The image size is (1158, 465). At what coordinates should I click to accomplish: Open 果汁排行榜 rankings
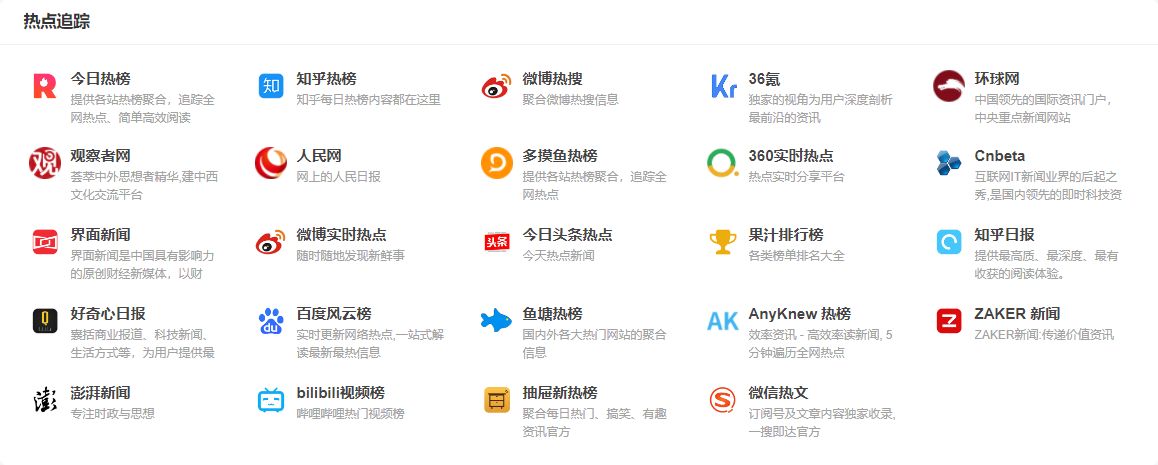(785, 235)
